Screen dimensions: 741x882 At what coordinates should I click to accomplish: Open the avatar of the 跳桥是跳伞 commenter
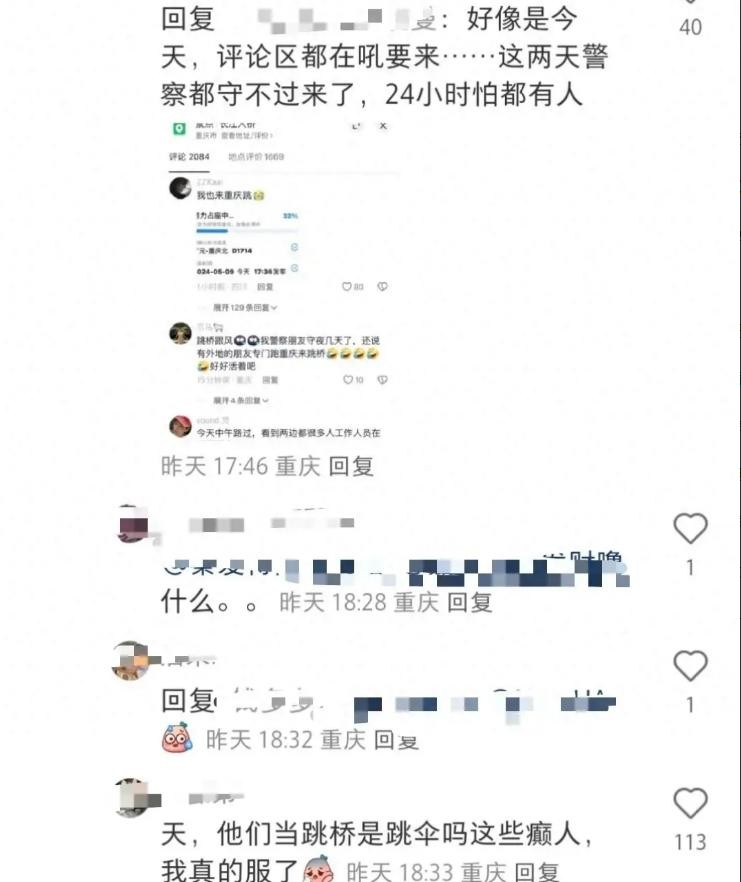coord(132,797)
